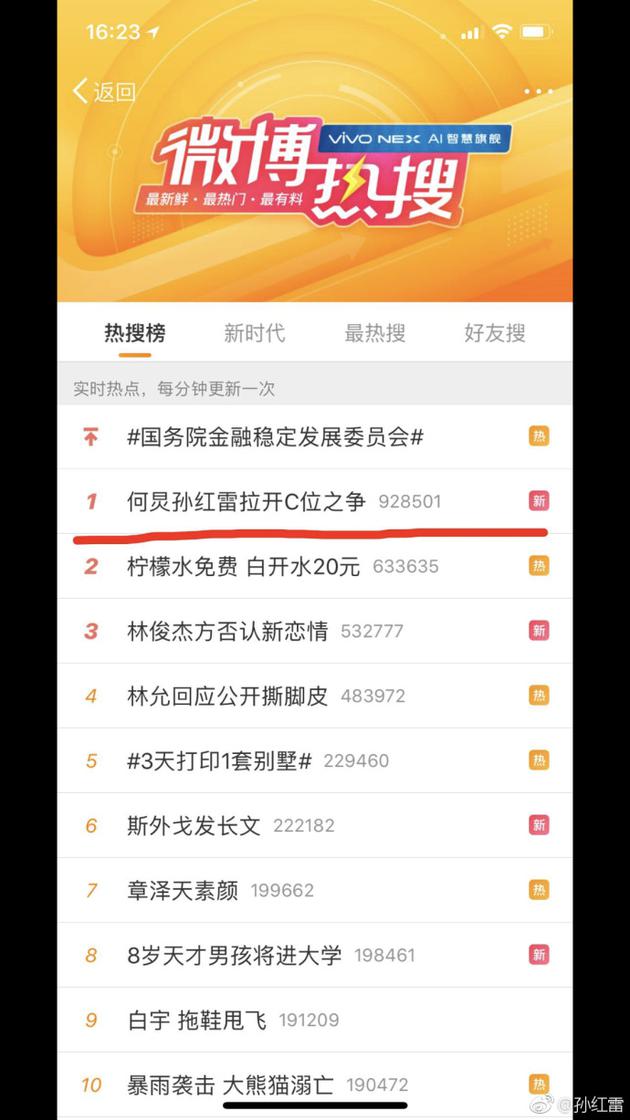Switch to the 最热搜 tab

[x=375, y=333]
